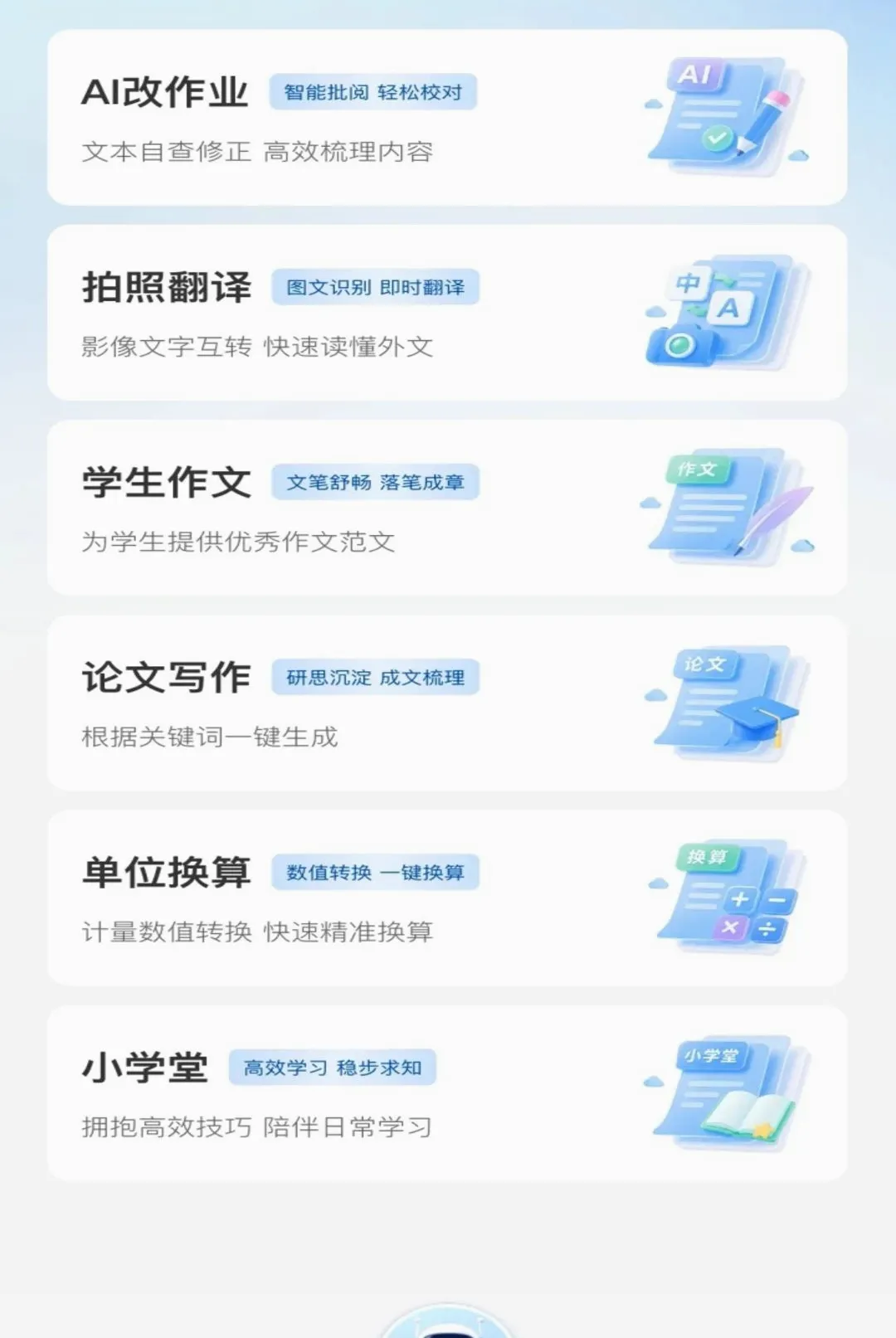Viewport: 896px width, 1338px height.
Task: Open the 单位换算 converter
Action: (447, 898)
